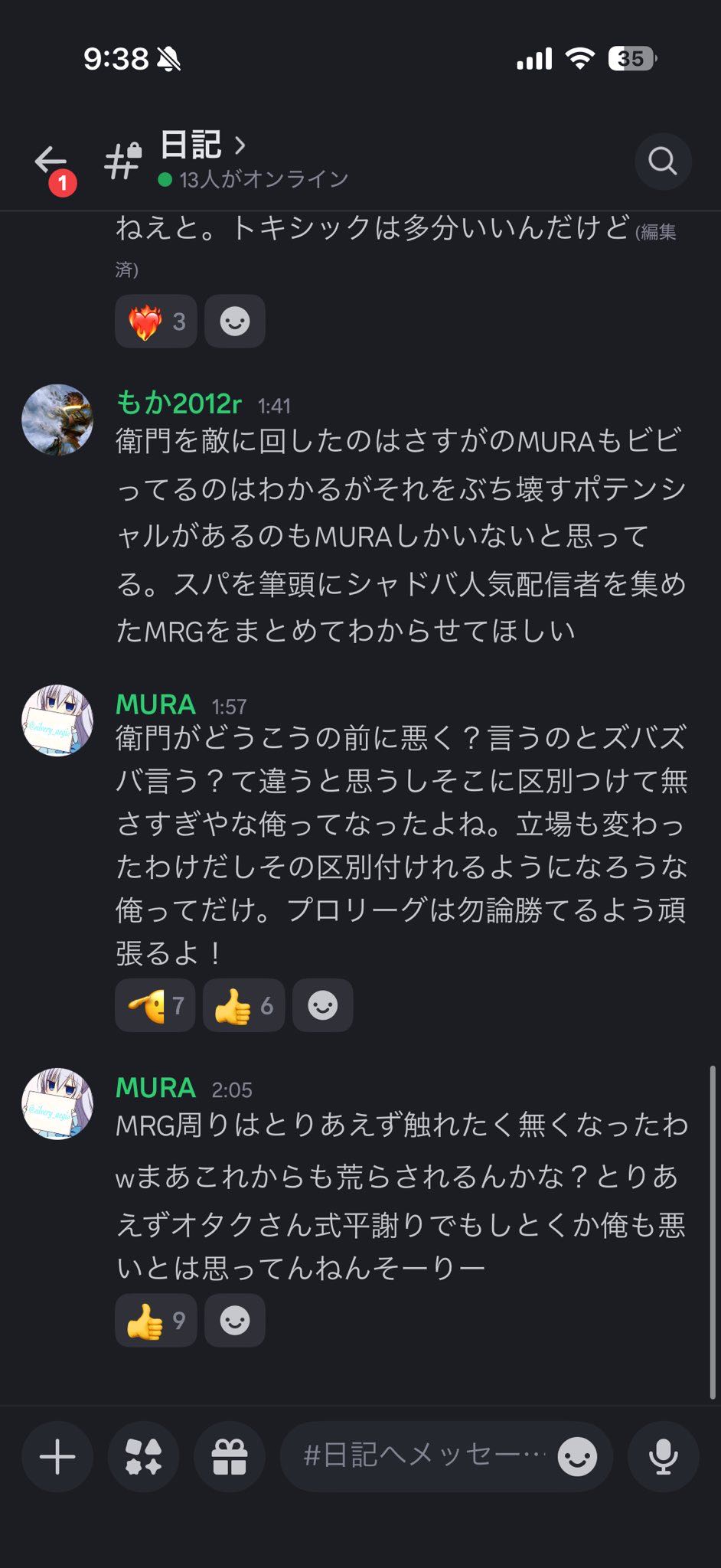Open the plus attachment menu
721x1568 pixels.
point(57,1456)
